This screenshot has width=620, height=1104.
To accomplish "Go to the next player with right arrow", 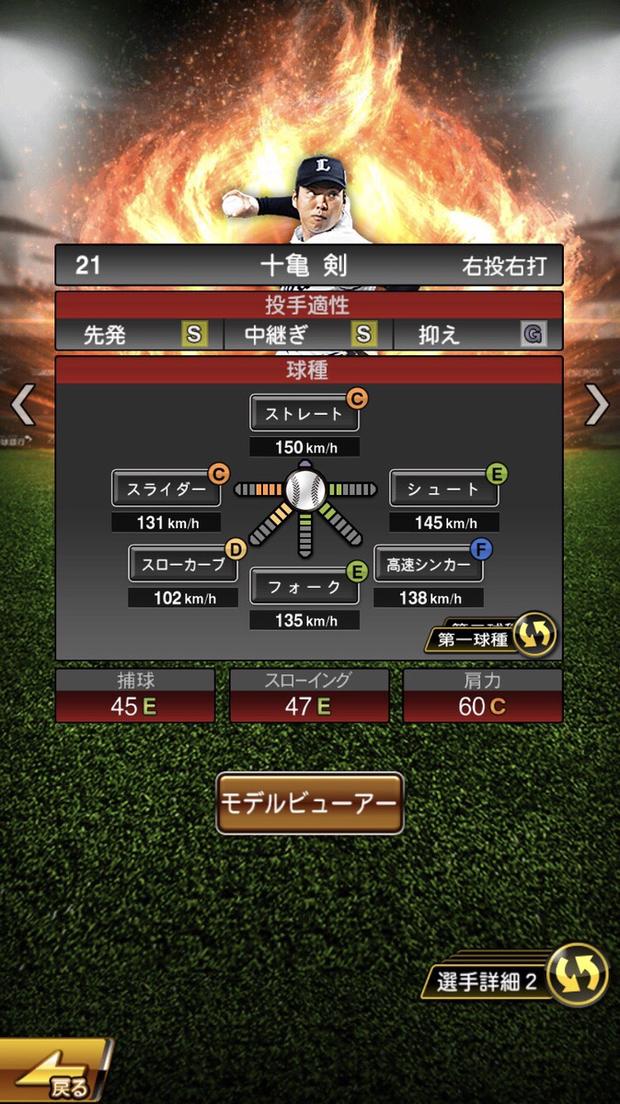I will coord(597,404).
